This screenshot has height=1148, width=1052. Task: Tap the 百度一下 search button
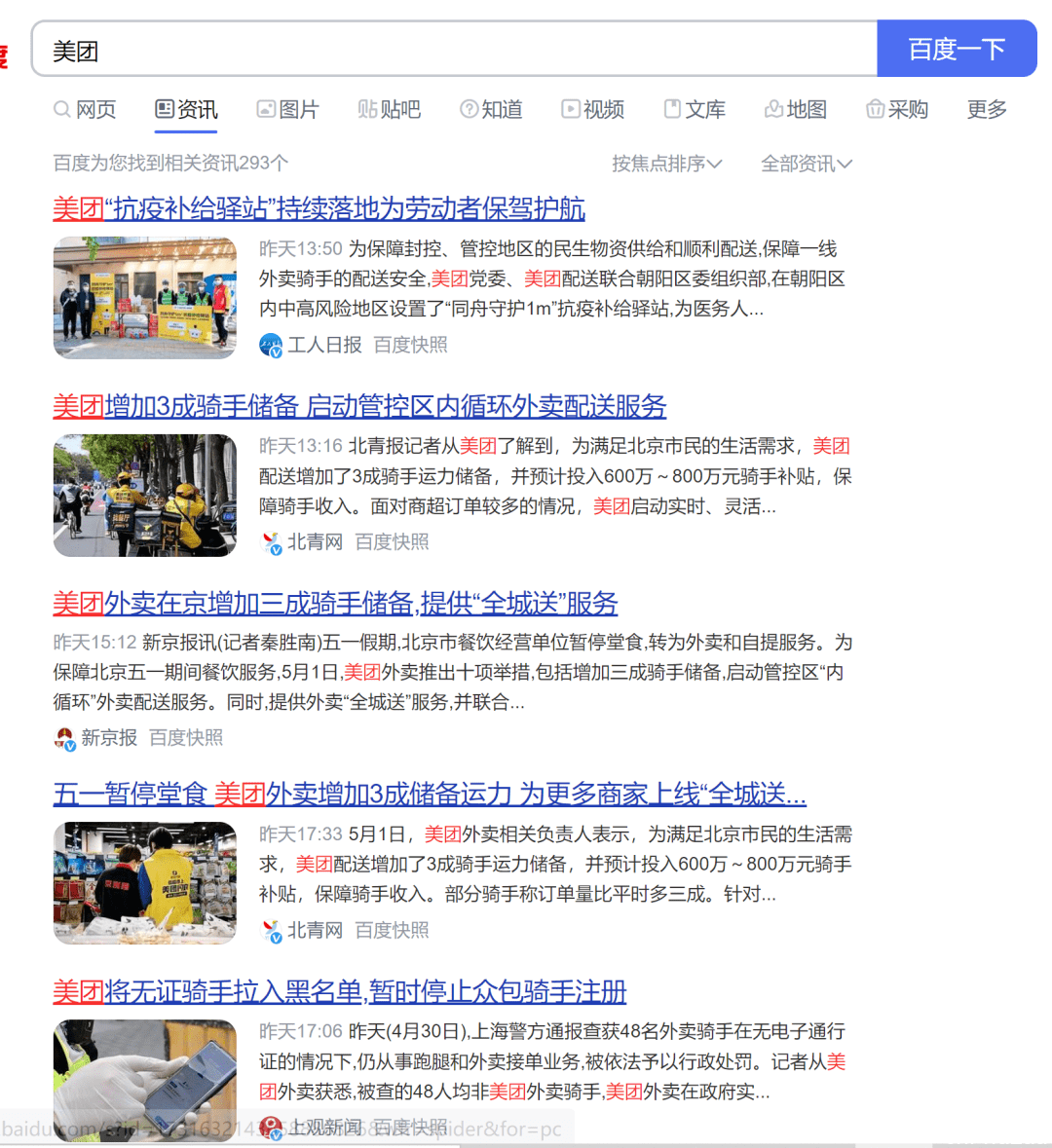pos(956,49)
